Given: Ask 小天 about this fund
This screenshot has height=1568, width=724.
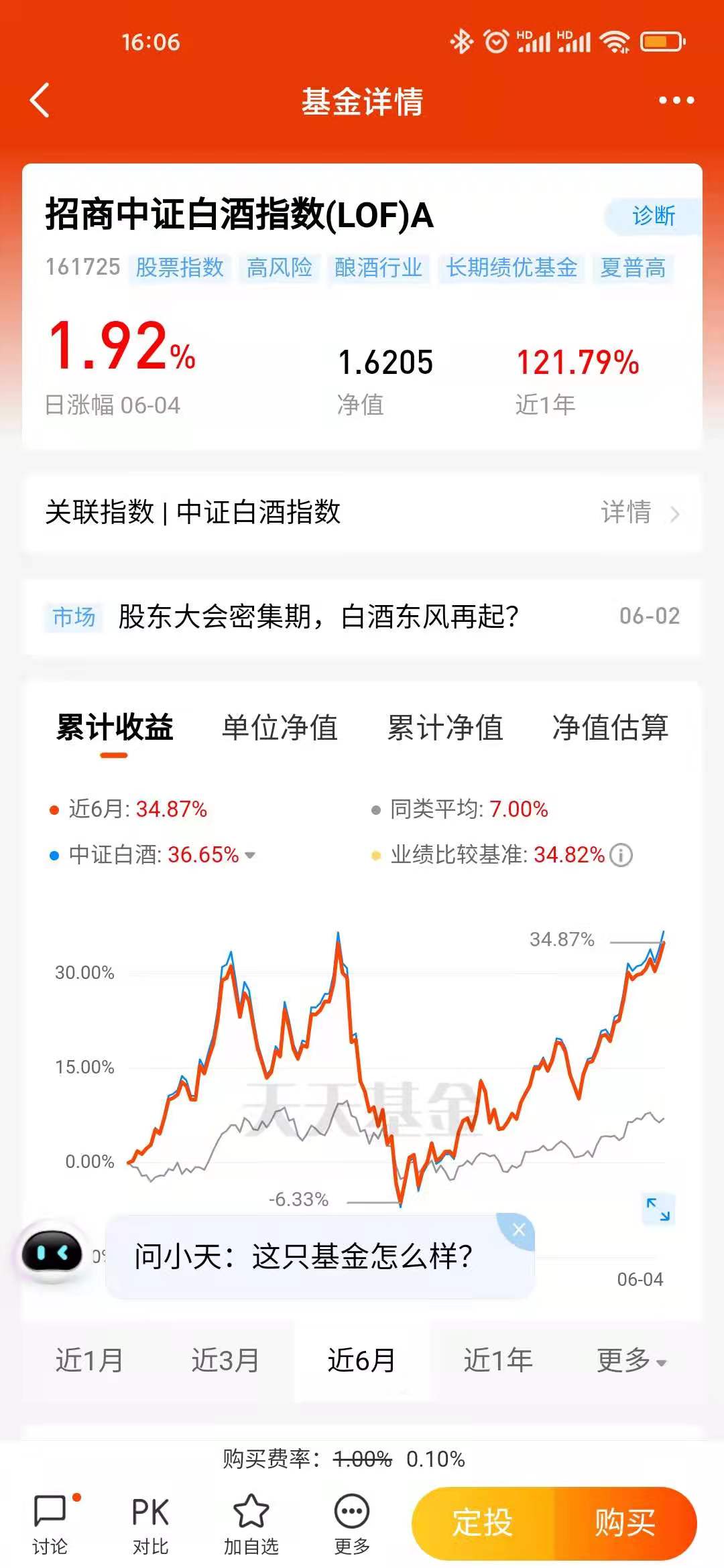Looking at the screenshot, I should click(303, 1256).
